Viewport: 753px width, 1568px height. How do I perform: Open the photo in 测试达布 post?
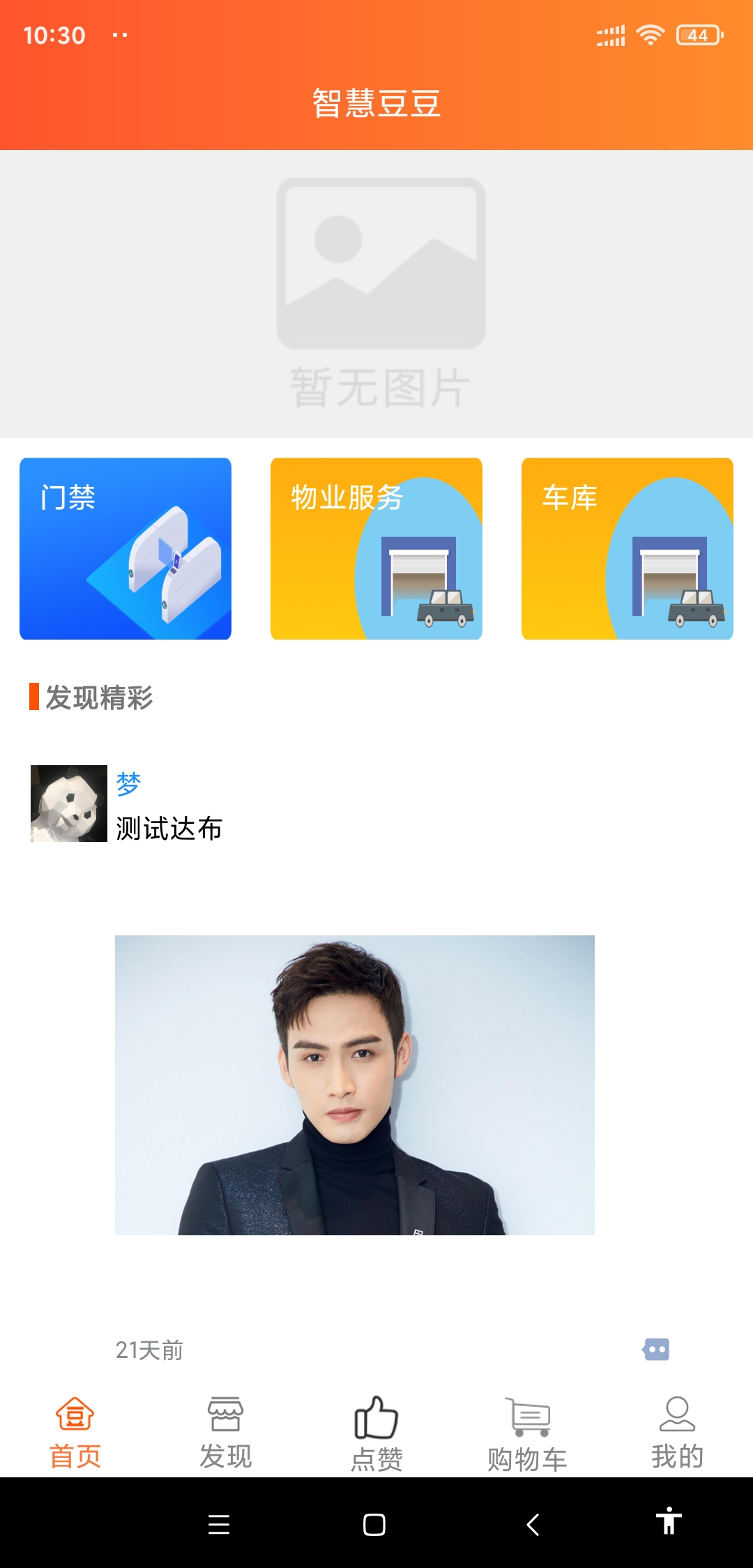(354, 1085)
